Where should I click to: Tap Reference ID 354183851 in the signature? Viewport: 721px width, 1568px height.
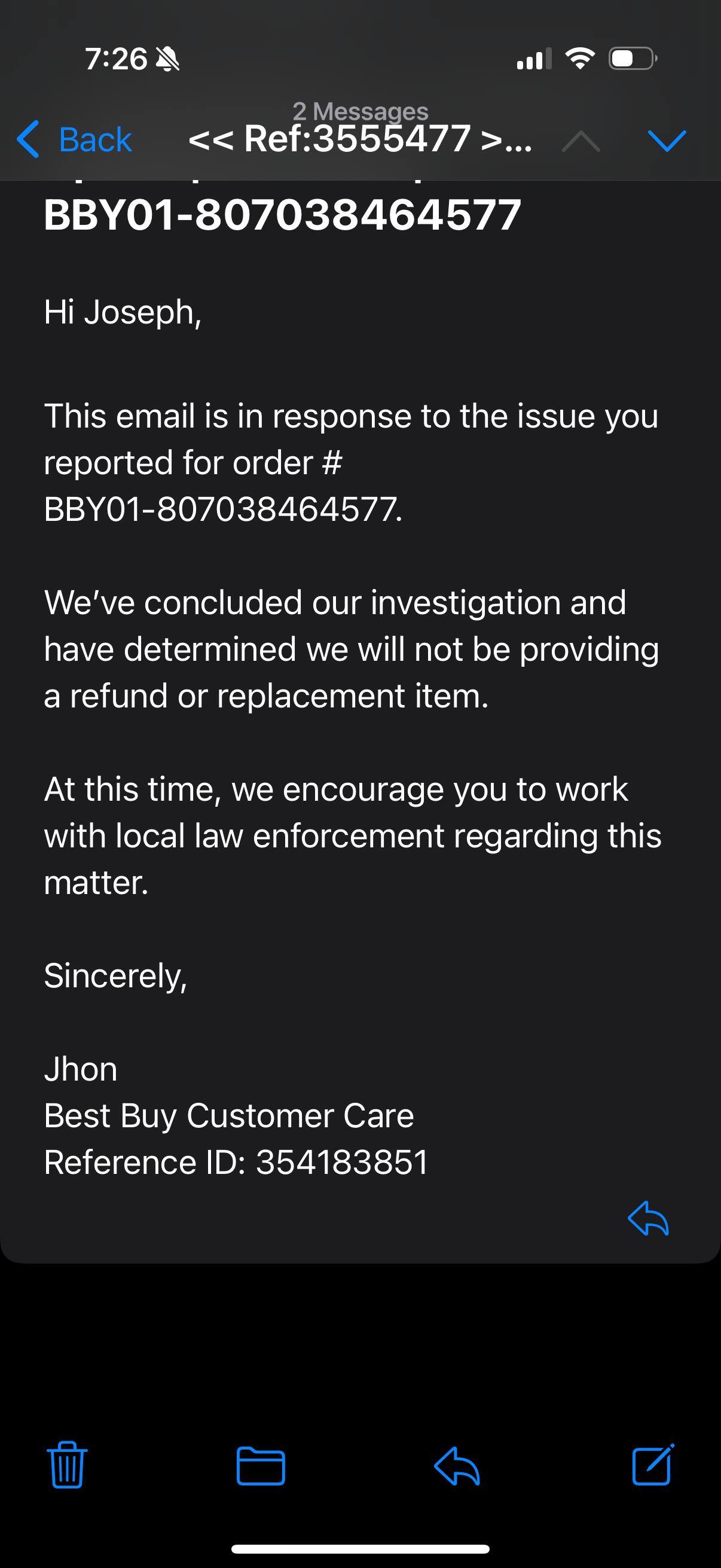coord(236,1160)
